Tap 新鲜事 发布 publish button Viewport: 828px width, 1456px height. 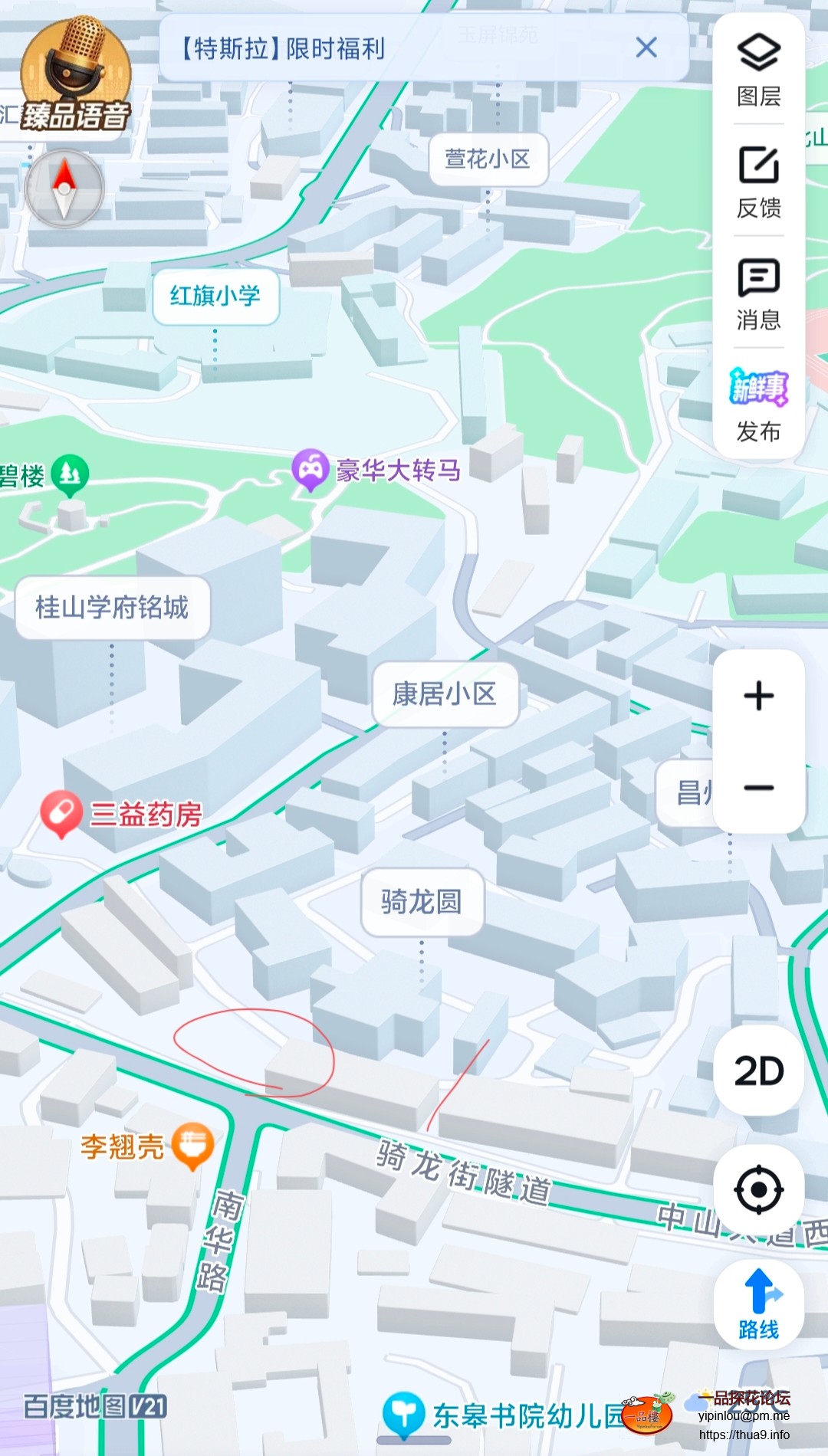click(758, 405)
